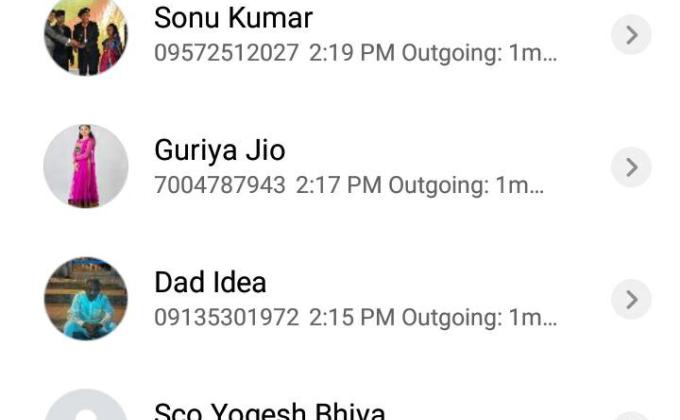View call details for Sonu Kumar
Screen dimensions: 680x420
(x=631, y=35)
